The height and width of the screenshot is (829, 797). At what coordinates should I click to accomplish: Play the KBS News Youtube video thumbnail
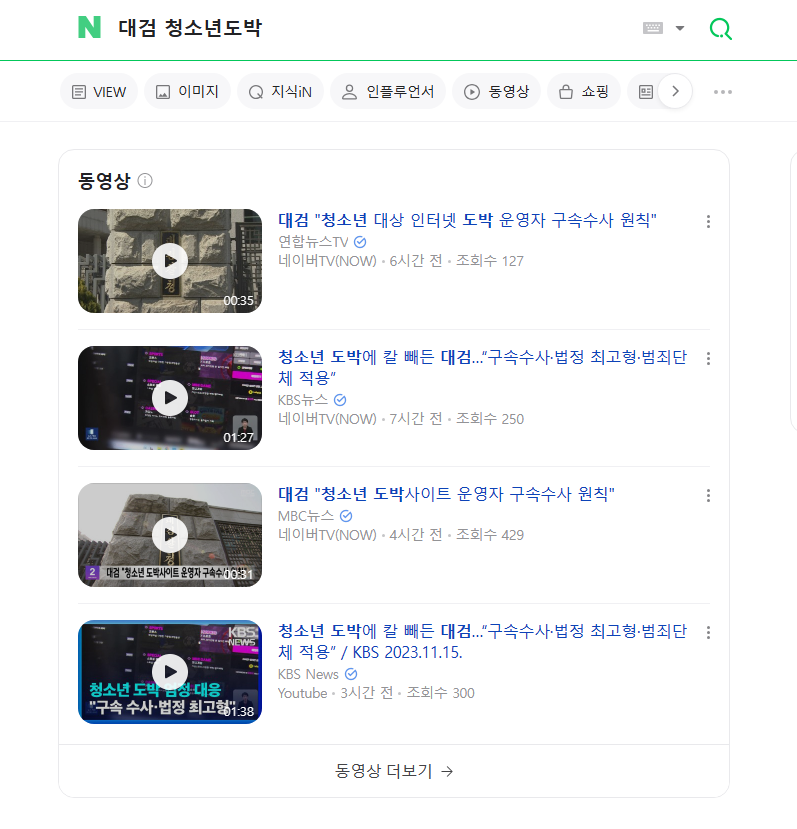click(x=170, y=672)
